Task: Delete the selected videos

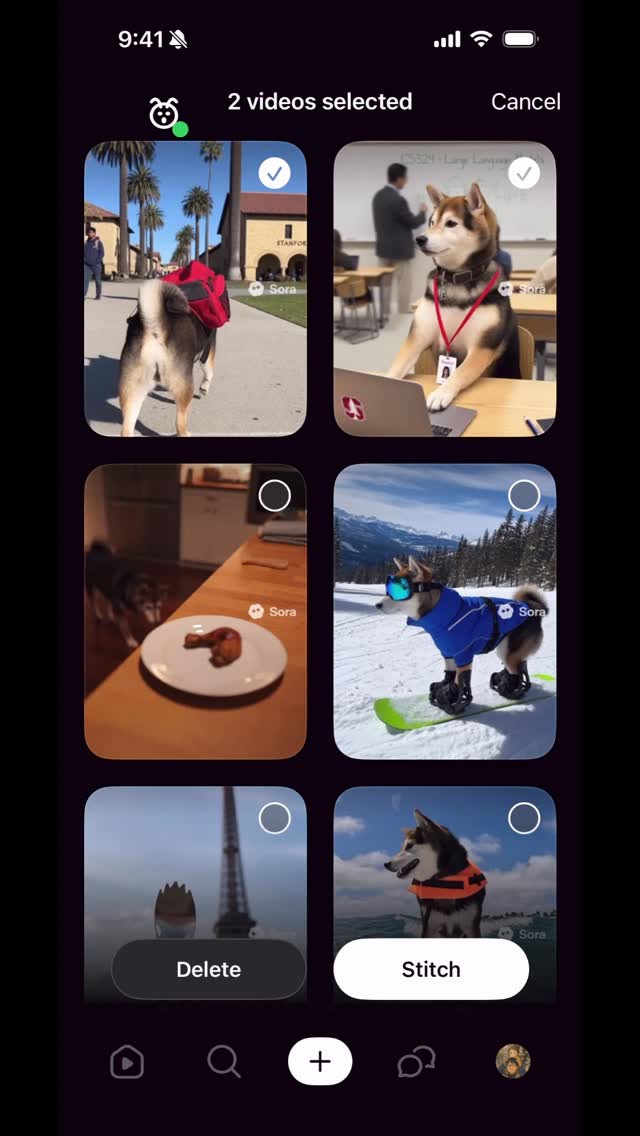Action: click(208, 969)
